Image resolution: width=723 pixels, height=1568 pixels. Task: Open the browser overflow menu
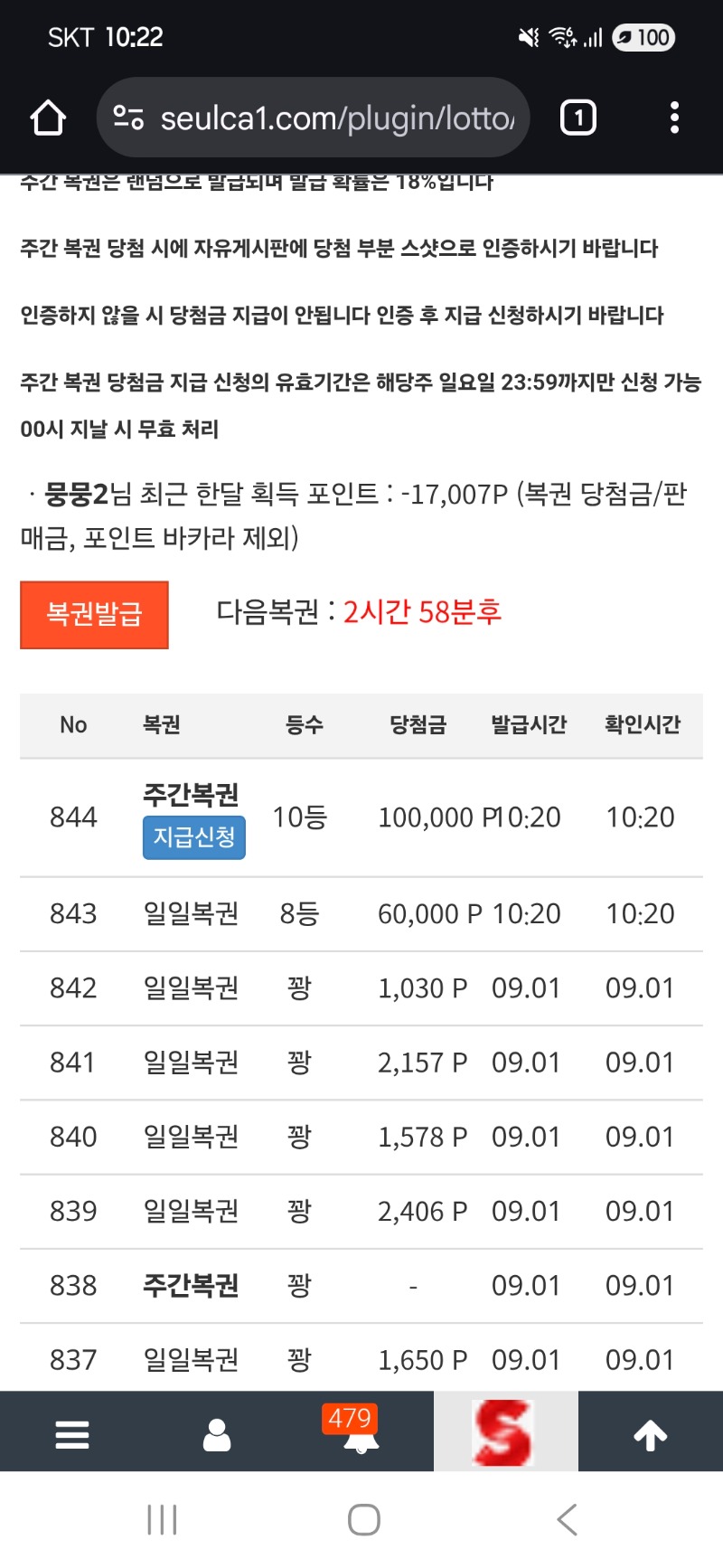pyautogui.click(x=674, y=118)
